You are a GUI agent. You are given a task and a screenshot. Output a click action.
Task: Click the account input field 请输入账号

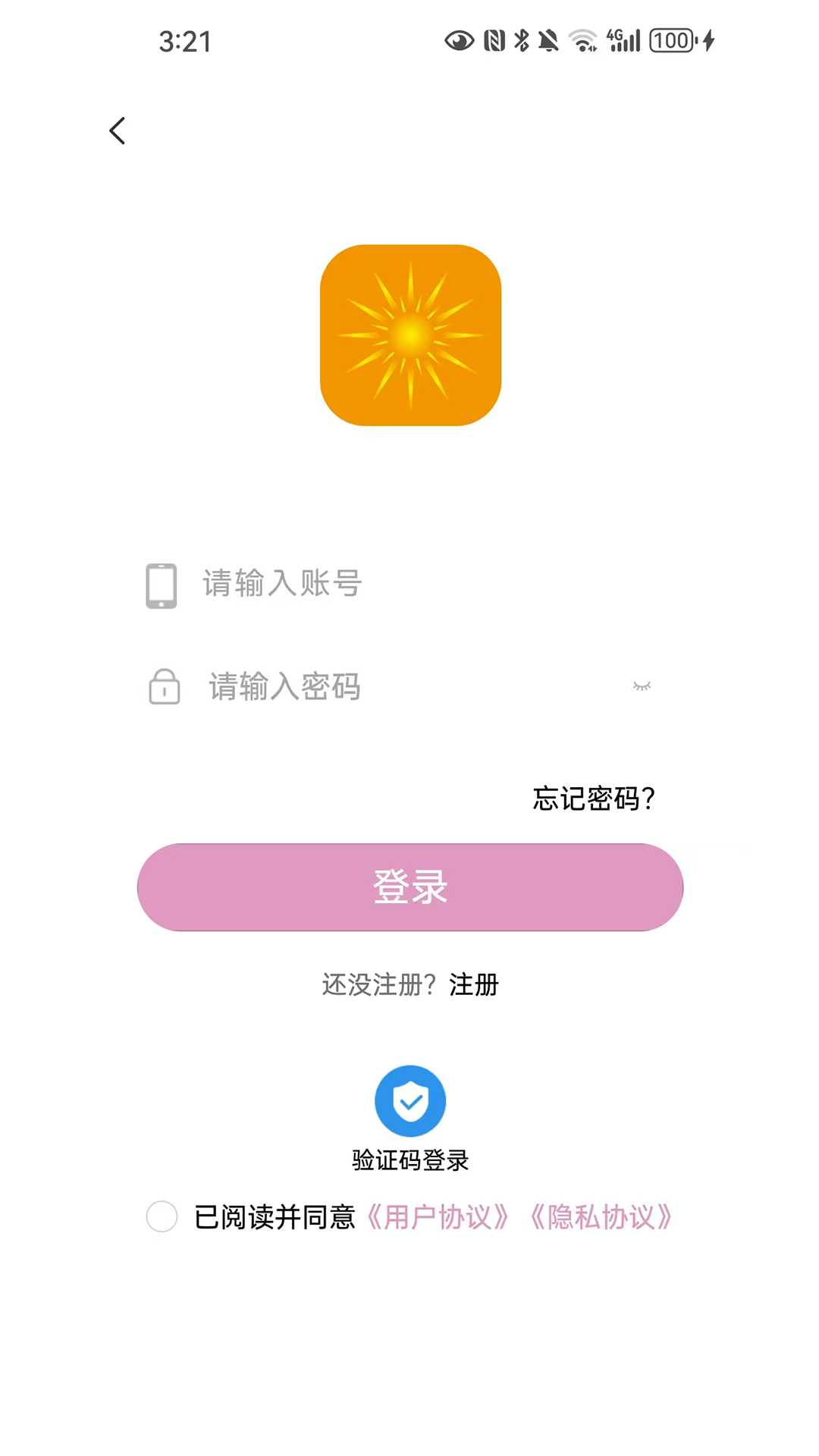pos(379,585)
